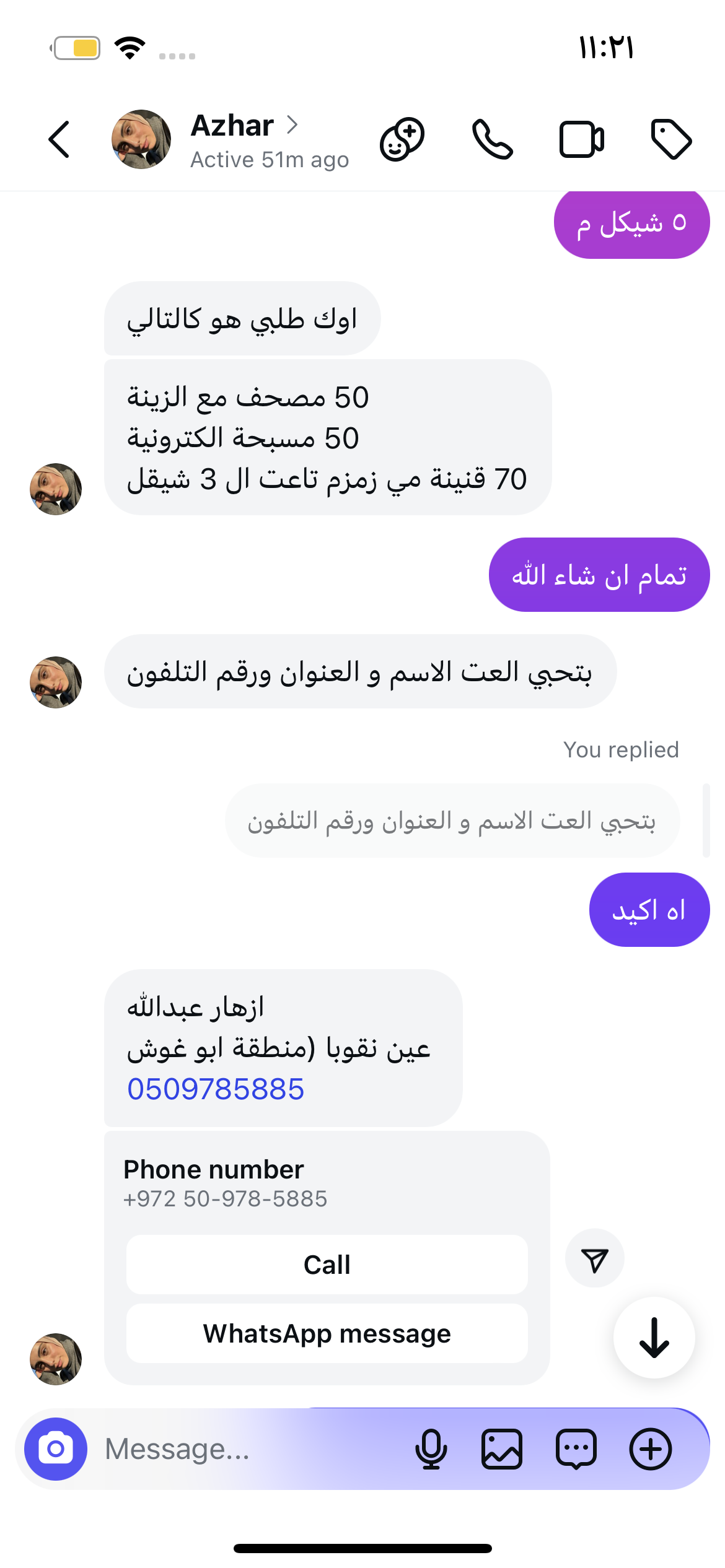
Task: Start a voice call with Azhar
Action: tap(493, 139)
